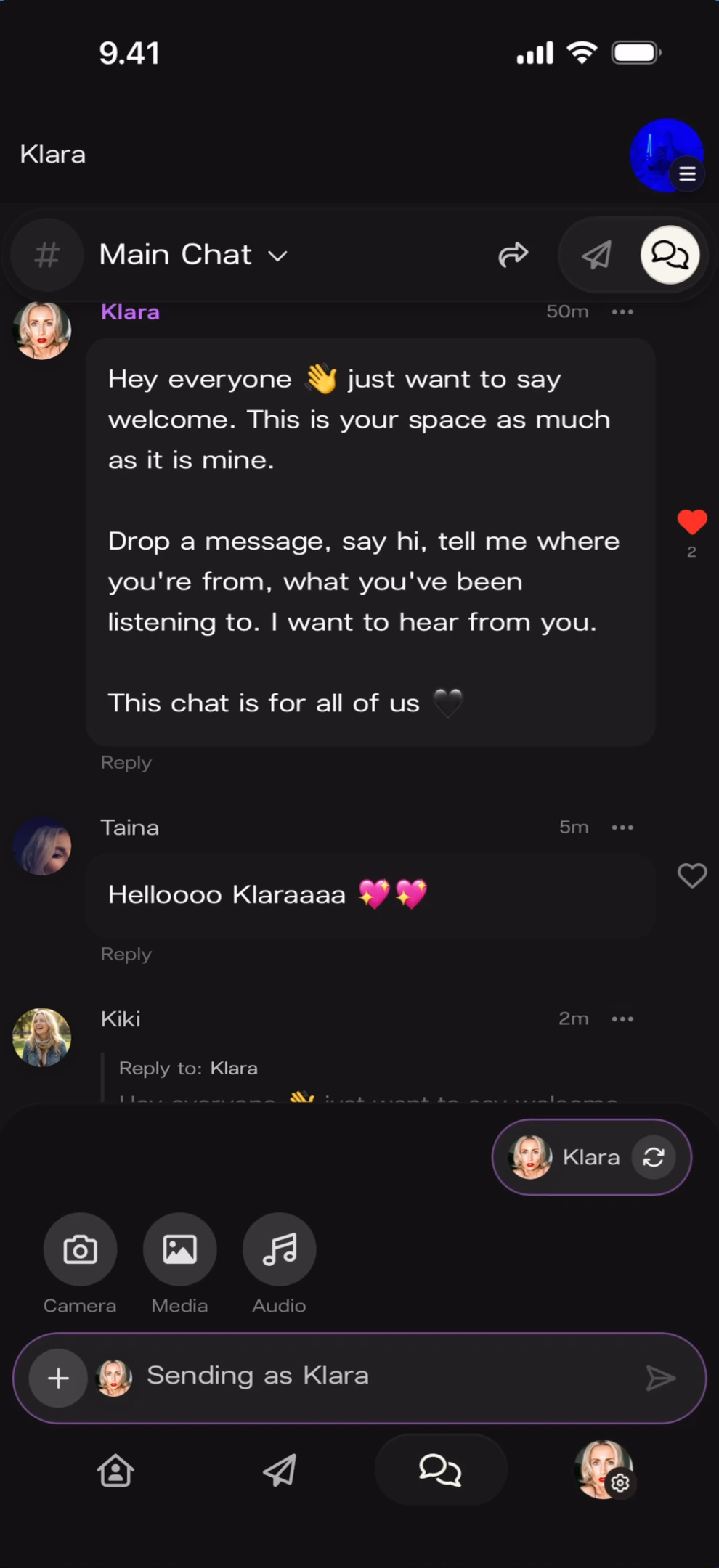Open options for Klara's 50m message
Image resolution: width=719 pixels, height=1568 pixels.
(x=622, y=312)
